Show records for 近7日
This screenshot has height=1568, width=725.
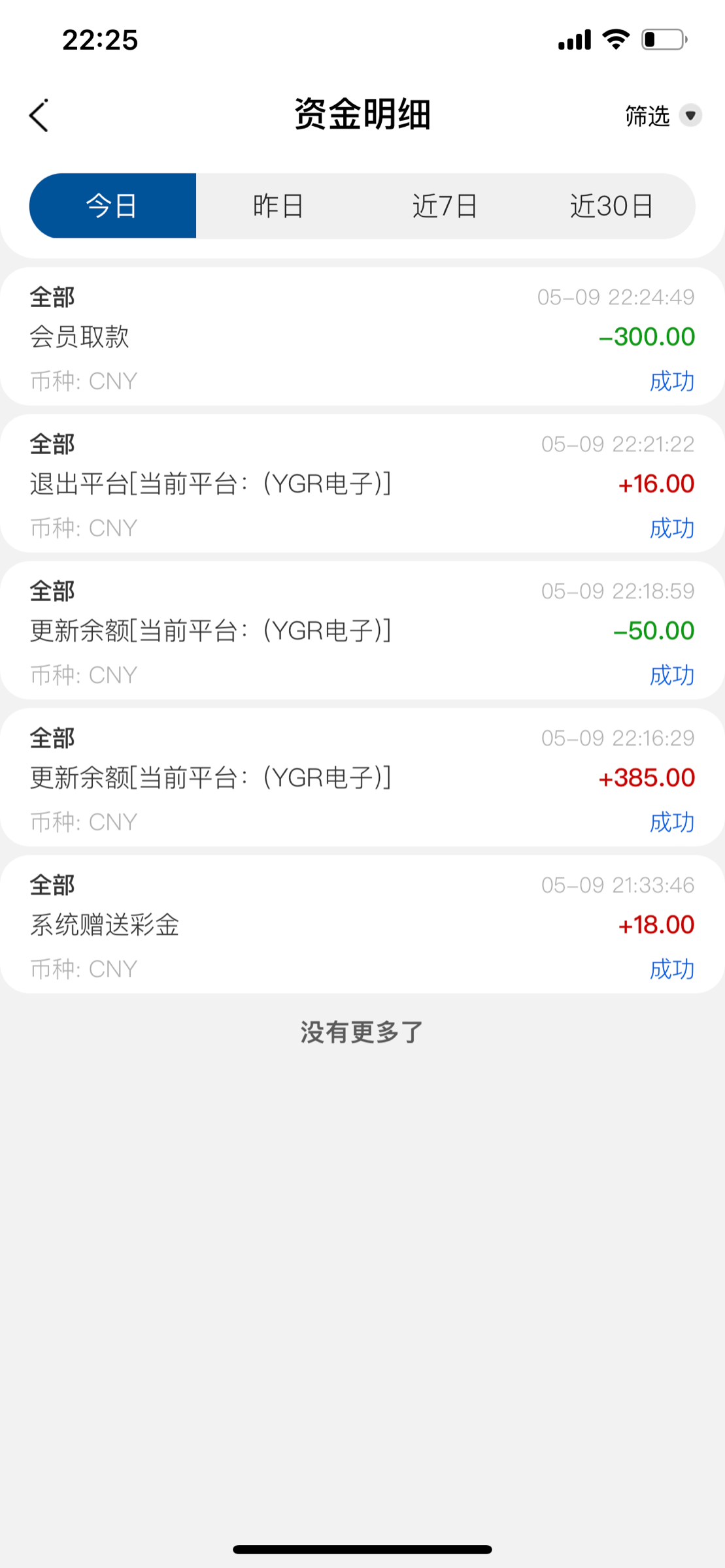[x=445, y=206]
